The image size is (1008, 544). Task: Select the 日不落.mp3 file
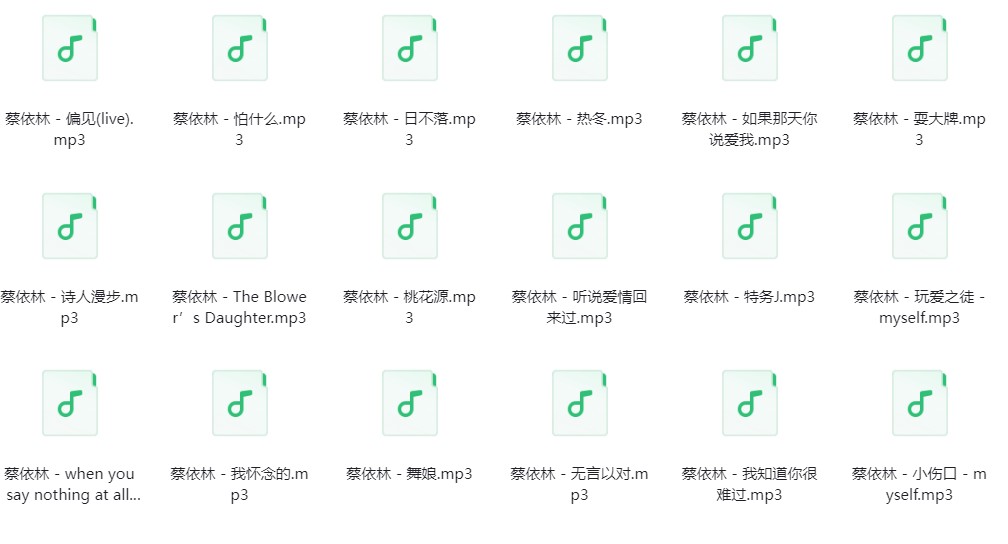410,49
